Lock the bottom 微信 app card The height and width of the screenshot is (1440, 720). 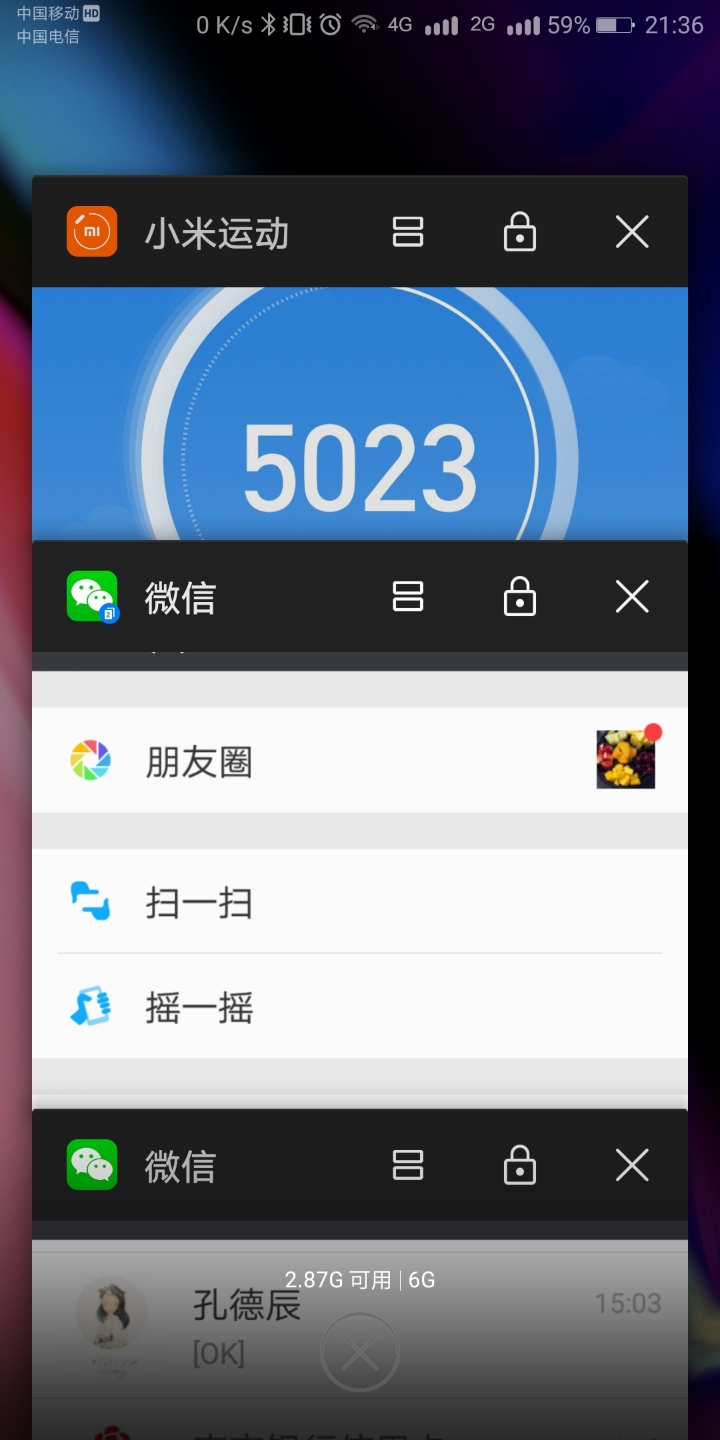point(519,1165)
